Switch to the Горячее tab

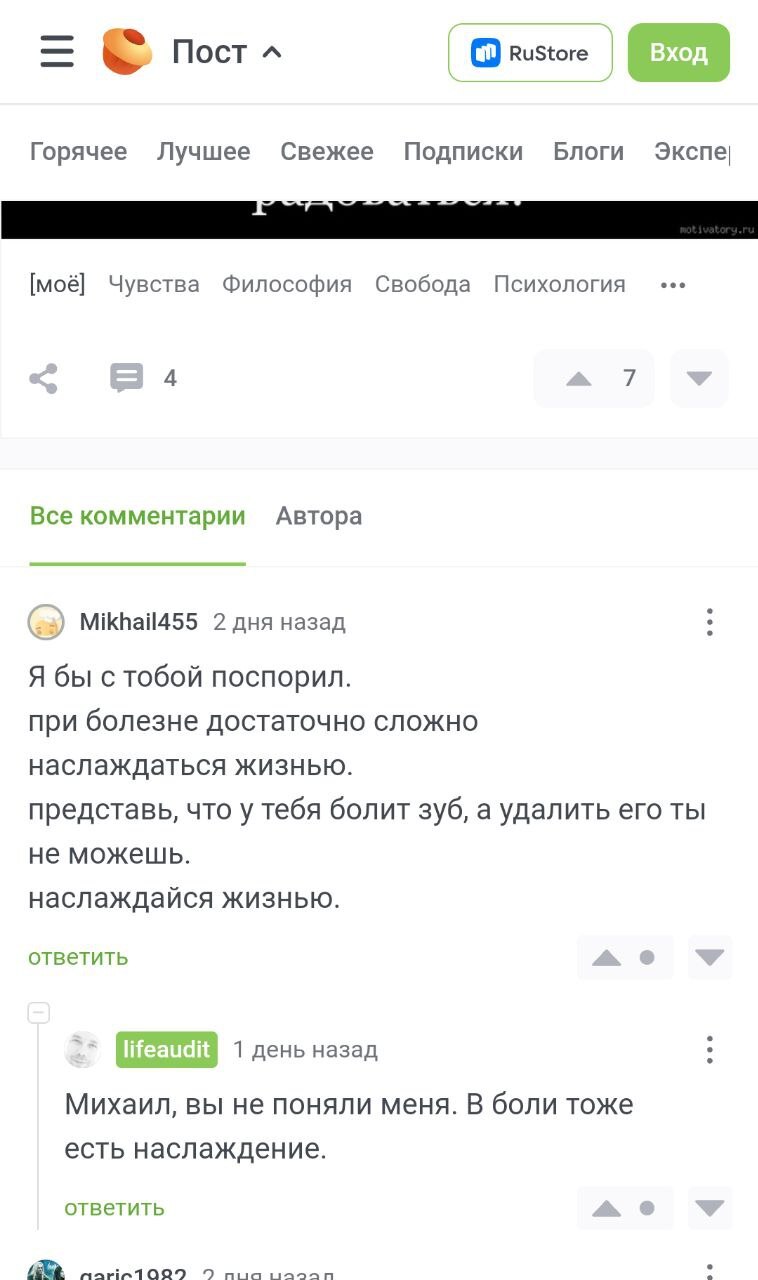point(78,151)
